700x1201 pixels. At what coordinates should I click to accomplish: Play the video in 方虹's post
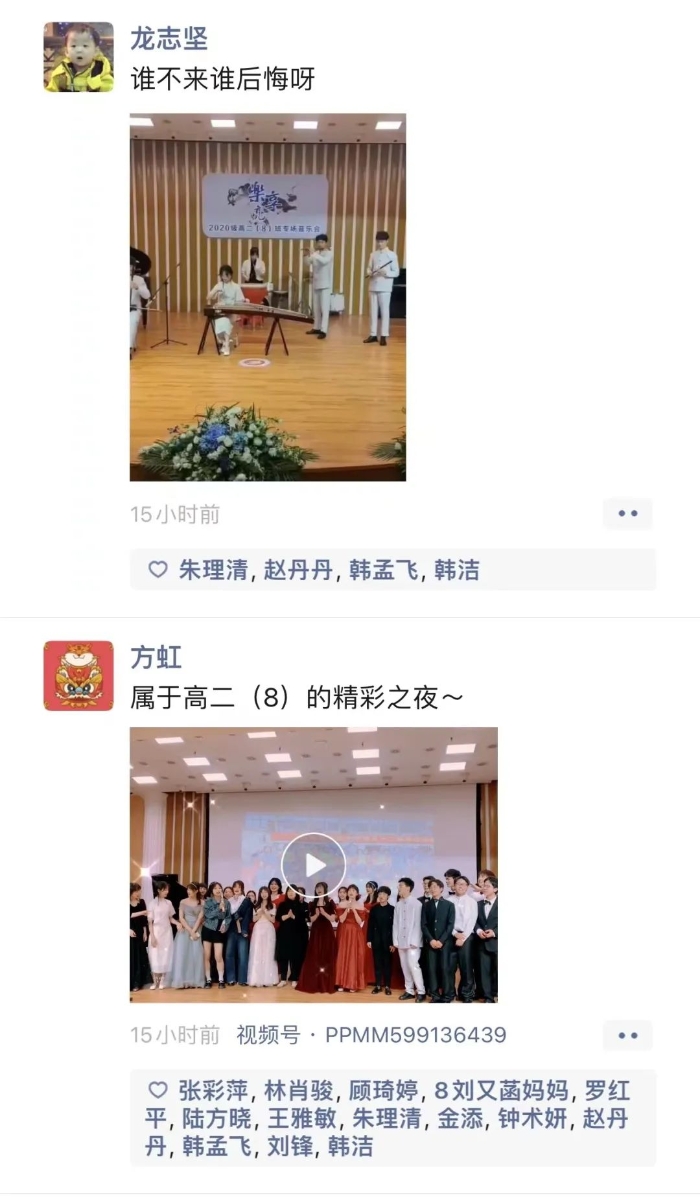coord(313,865)
